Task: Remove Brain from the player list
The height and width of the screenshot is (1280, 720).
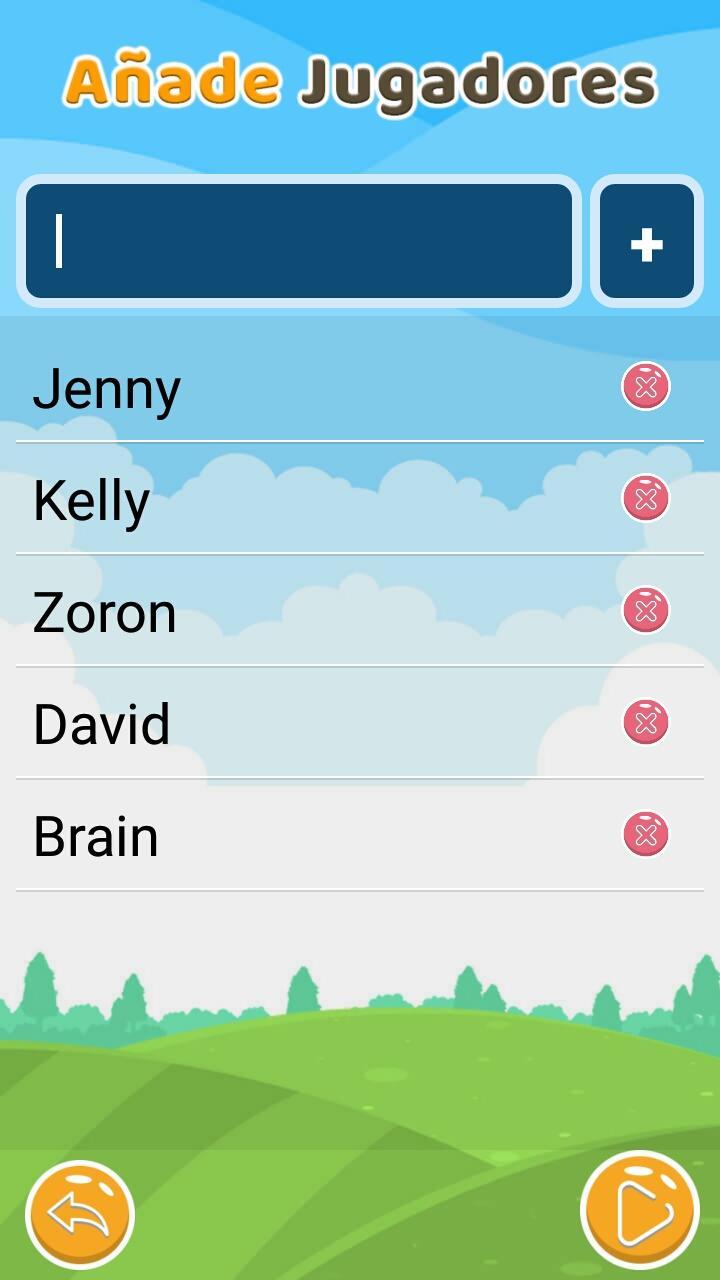Action: coord(646,835)
